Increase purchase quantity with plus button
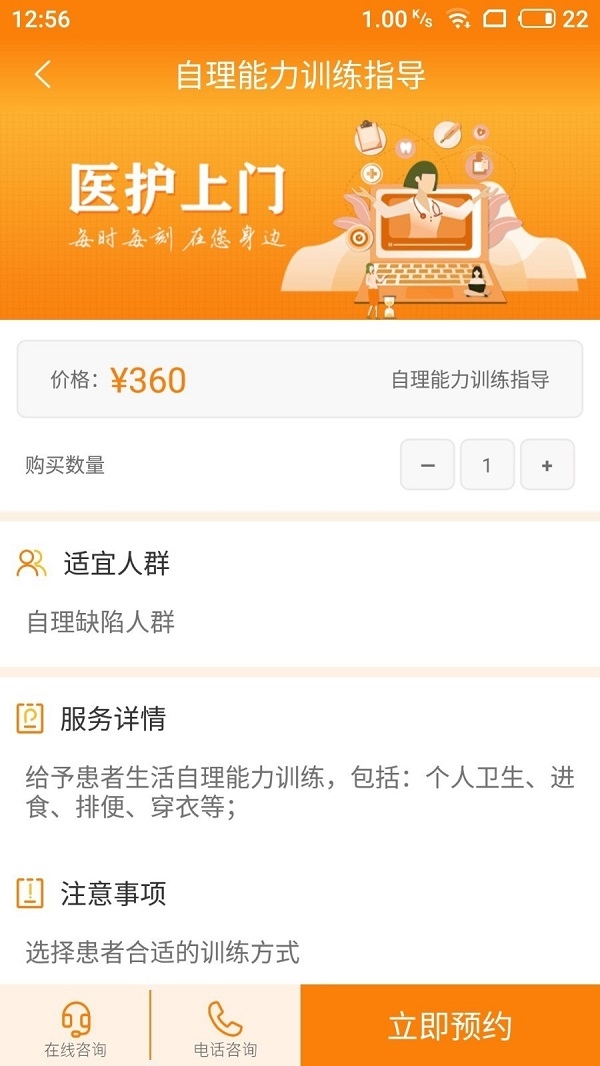This screenshot has height=1066, width=600. click(547, 465)
